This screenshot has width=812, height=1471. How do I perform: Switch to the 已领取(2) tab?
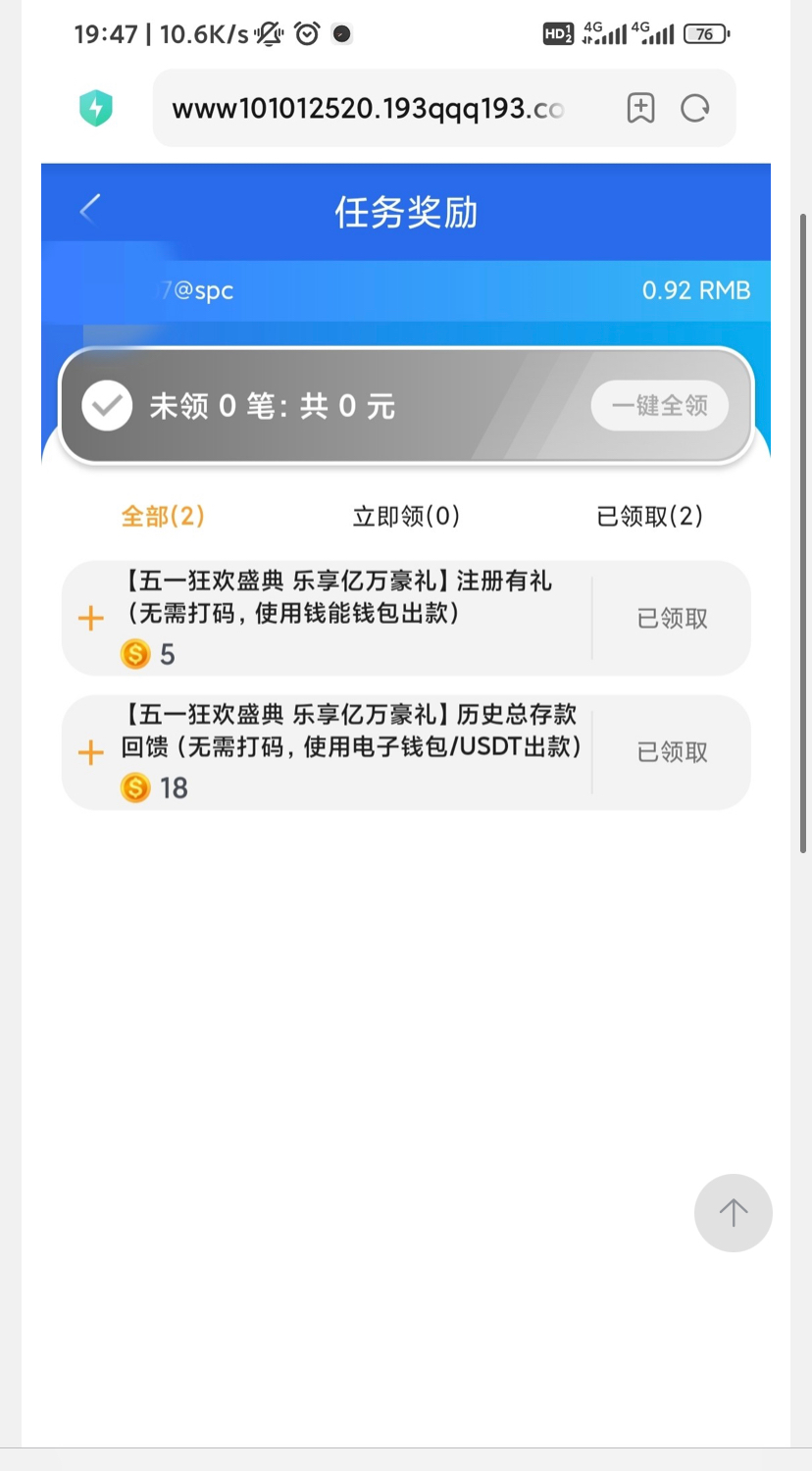coord(649,516)
